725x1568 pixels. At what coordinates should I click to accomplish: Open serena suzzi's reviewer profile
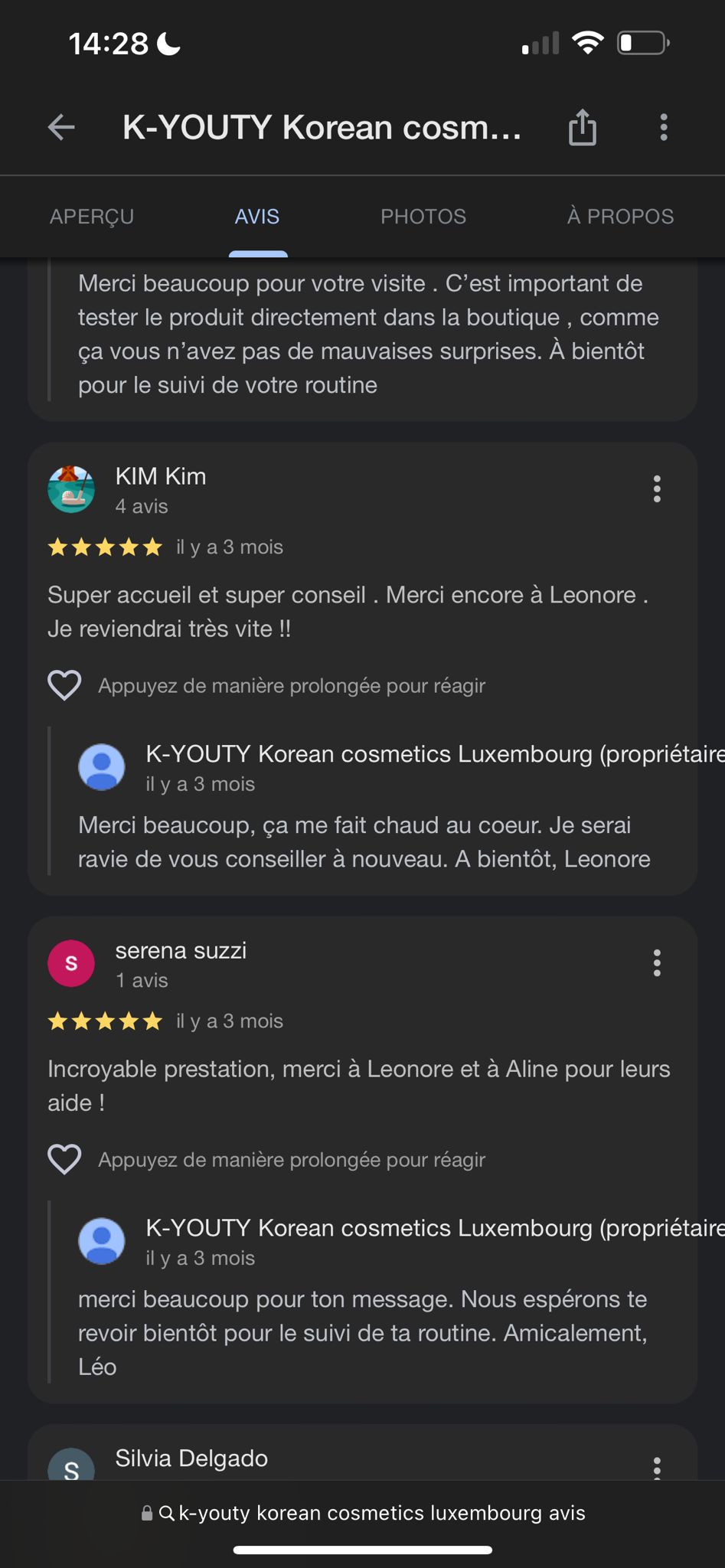click(x=181, y=950)
